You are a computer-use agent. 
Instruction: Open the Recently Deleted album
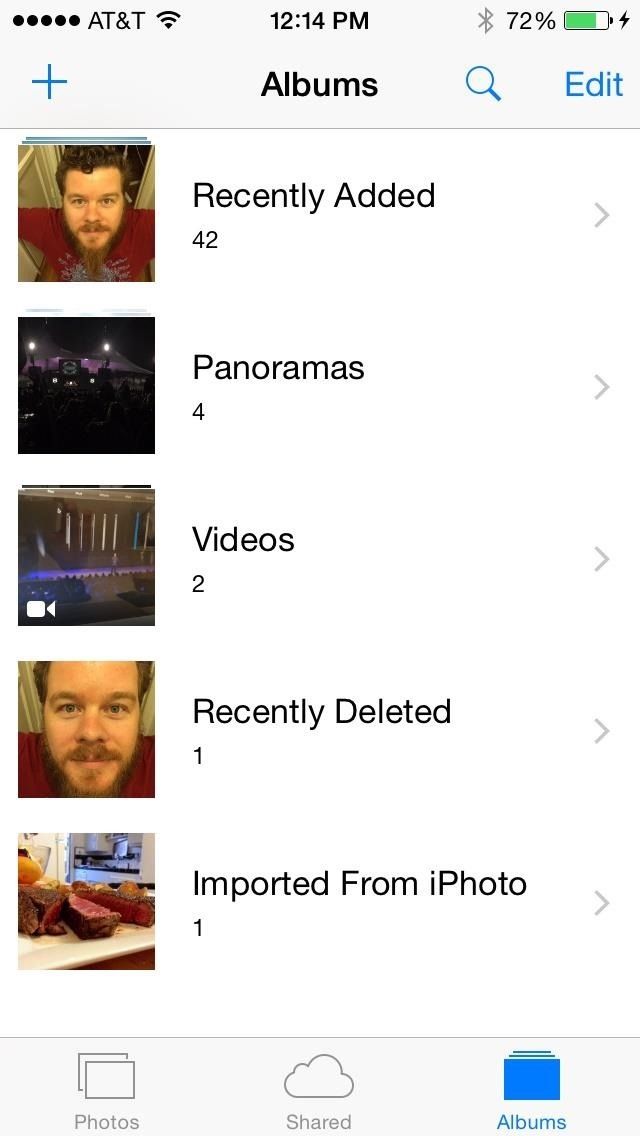tap(321, 730)
